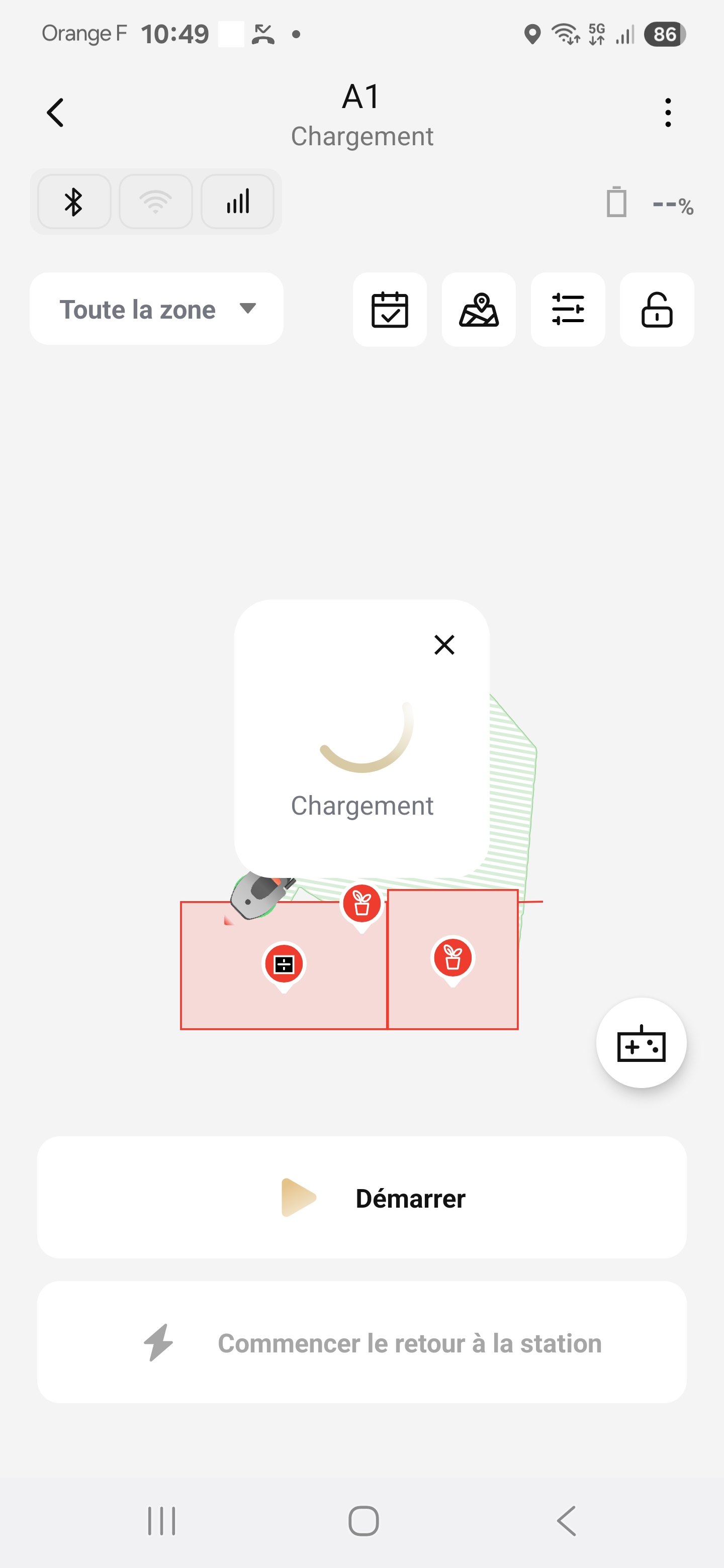Open recent apps from the navigation bar
724x1568 pixels.
(x=161, y=1521)
